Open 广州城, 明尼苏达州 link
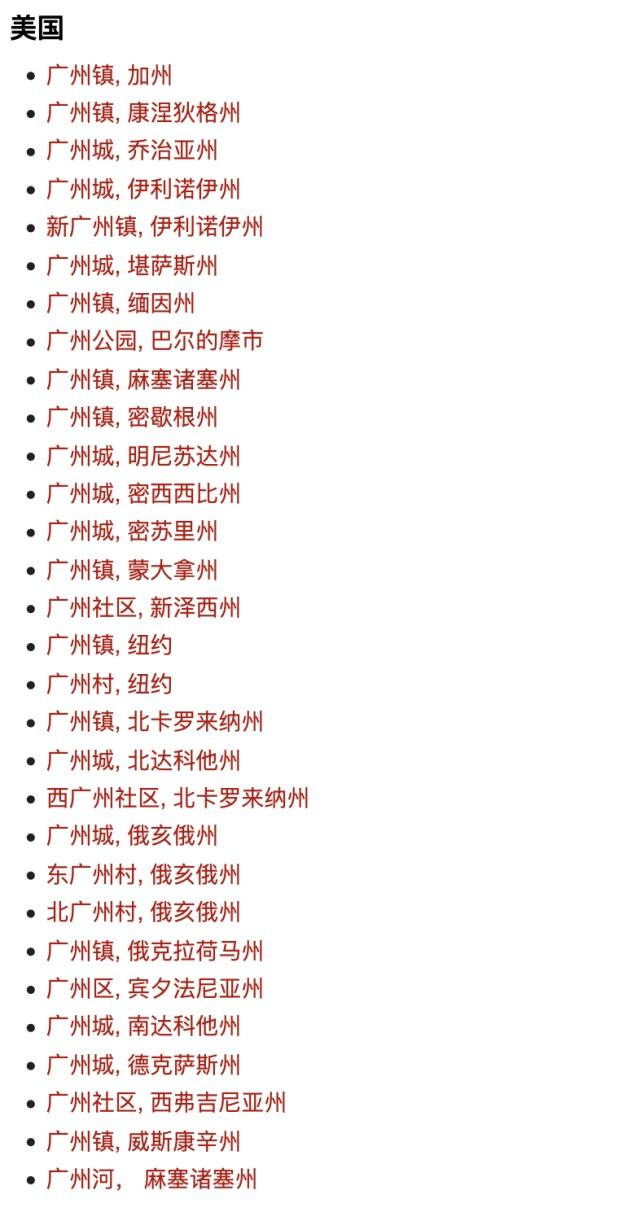Image resolution: width=640 pixels, height=1208 pixels. (143, 456)
